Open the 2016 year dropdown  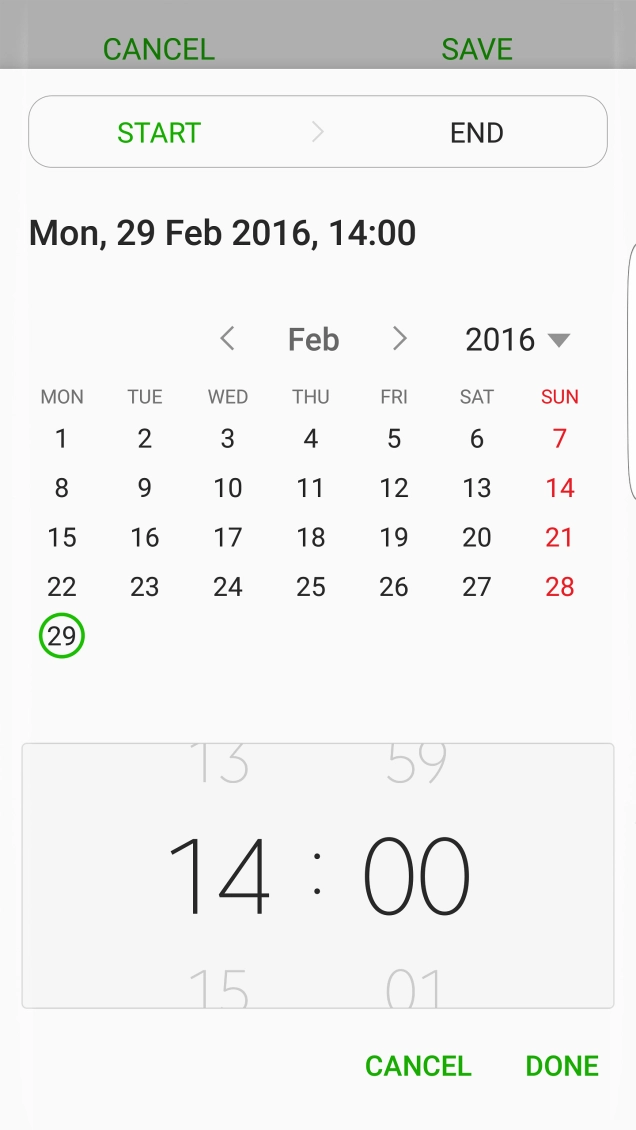coord(517,339)
